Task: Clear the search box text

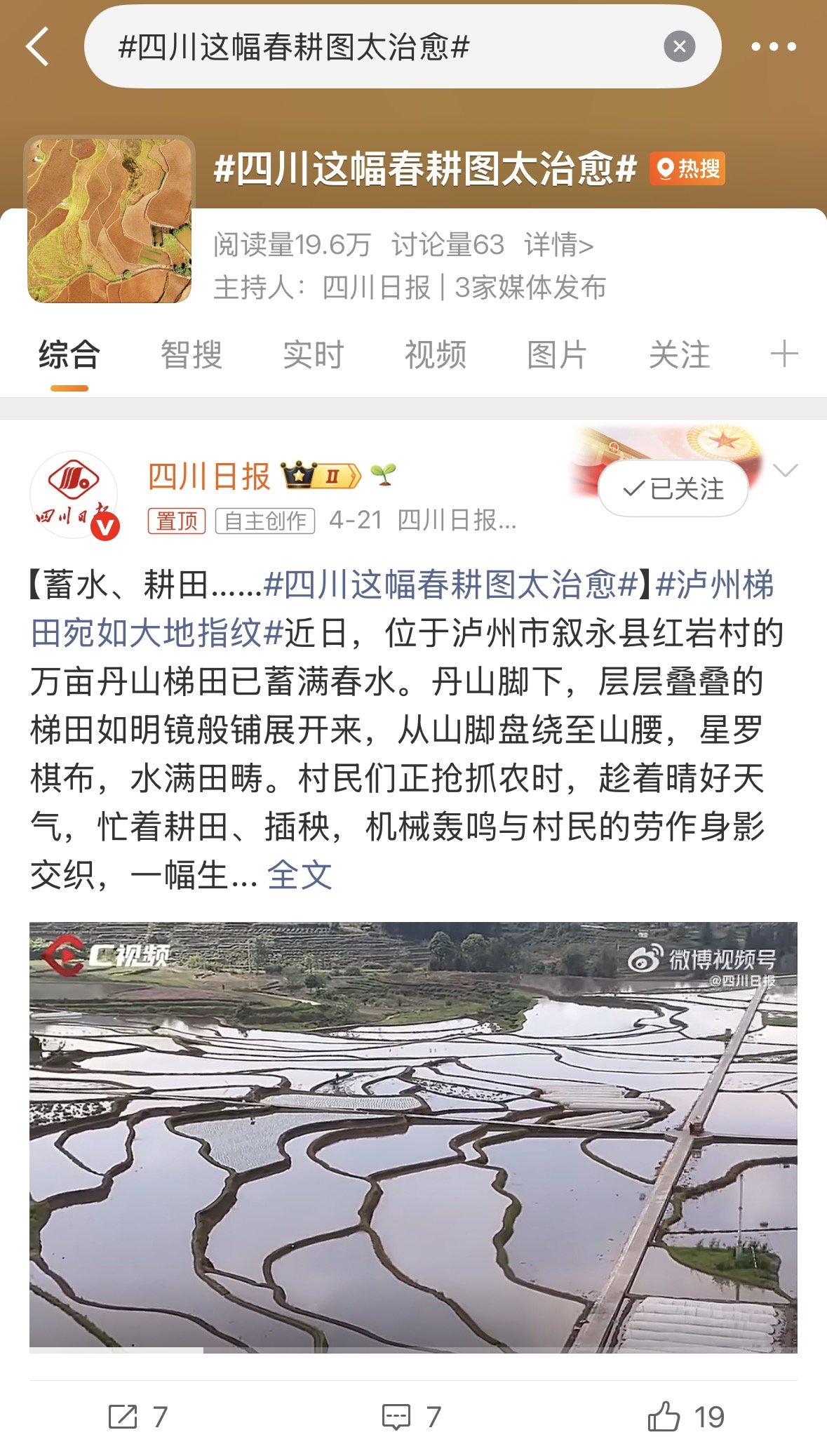Action: (x=679, y=47)
